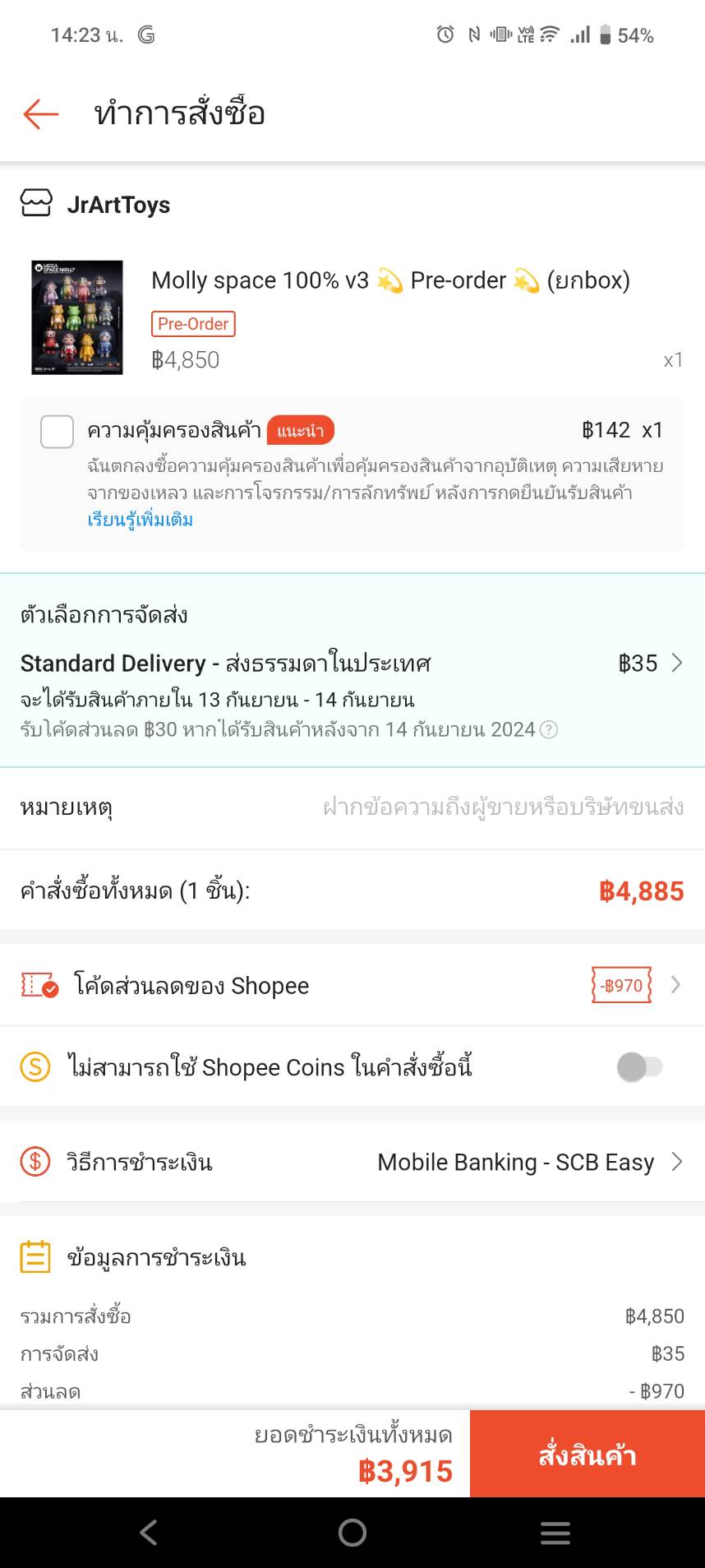Check the ความคุ้มครองสินค้า protection checkbox
The width and height of the screenshot is (705, 1568).
[x=58, y=432]
